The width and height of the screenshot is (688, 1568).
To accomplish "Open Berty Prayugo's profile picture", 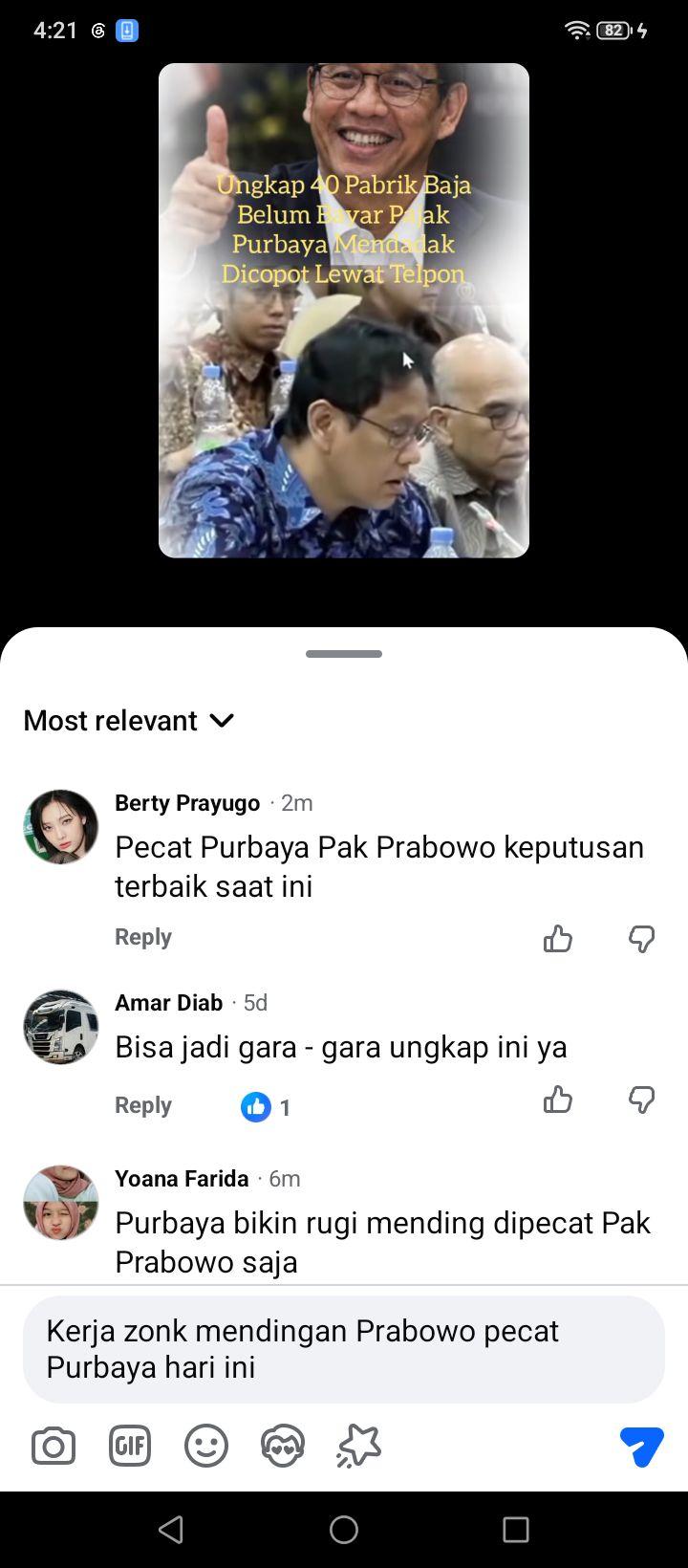I will coord(61,827).
